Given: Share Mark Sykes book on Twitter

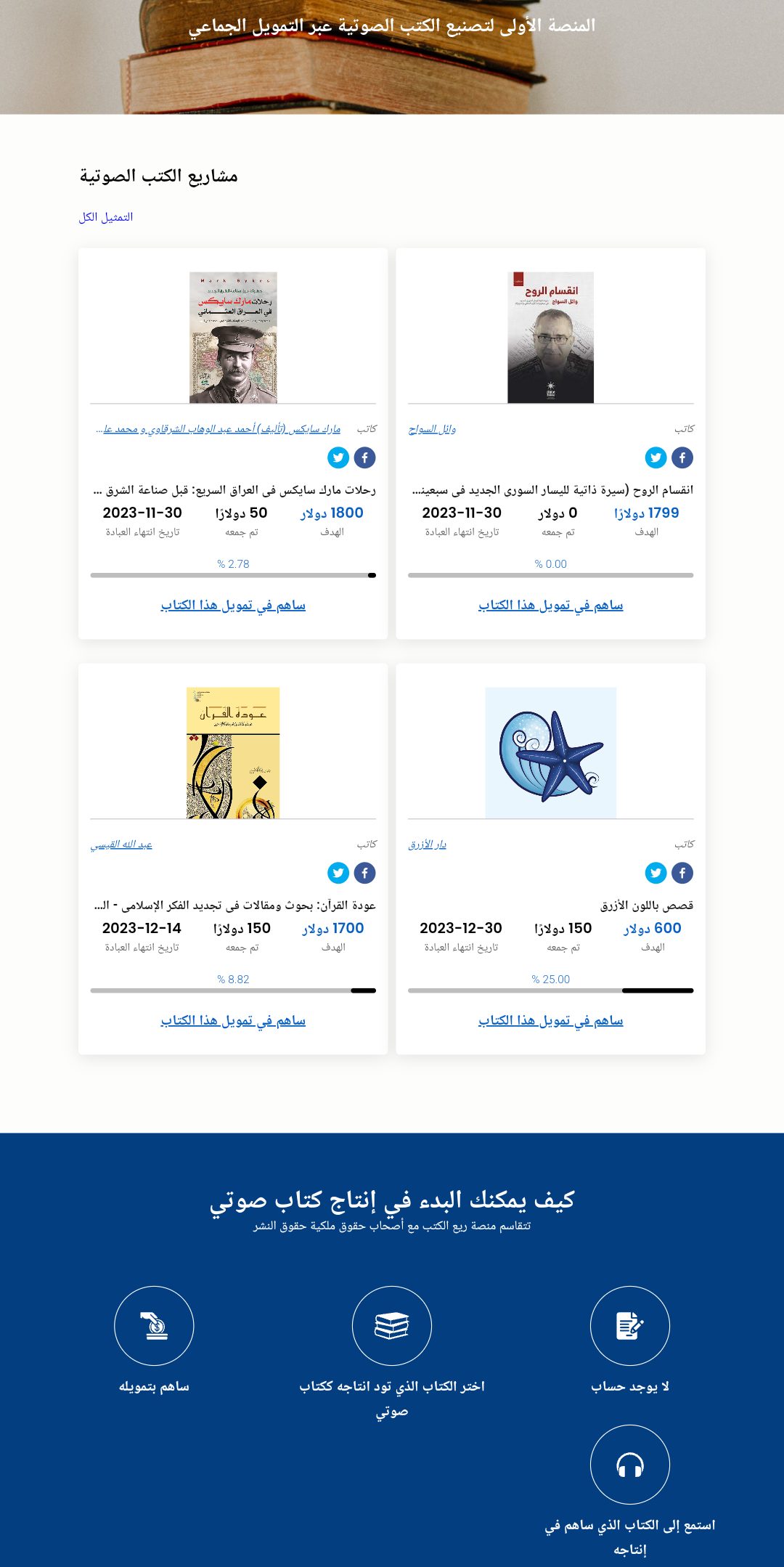Looking at the screenshot, I should pyautogui.click(x=338, y=458).
